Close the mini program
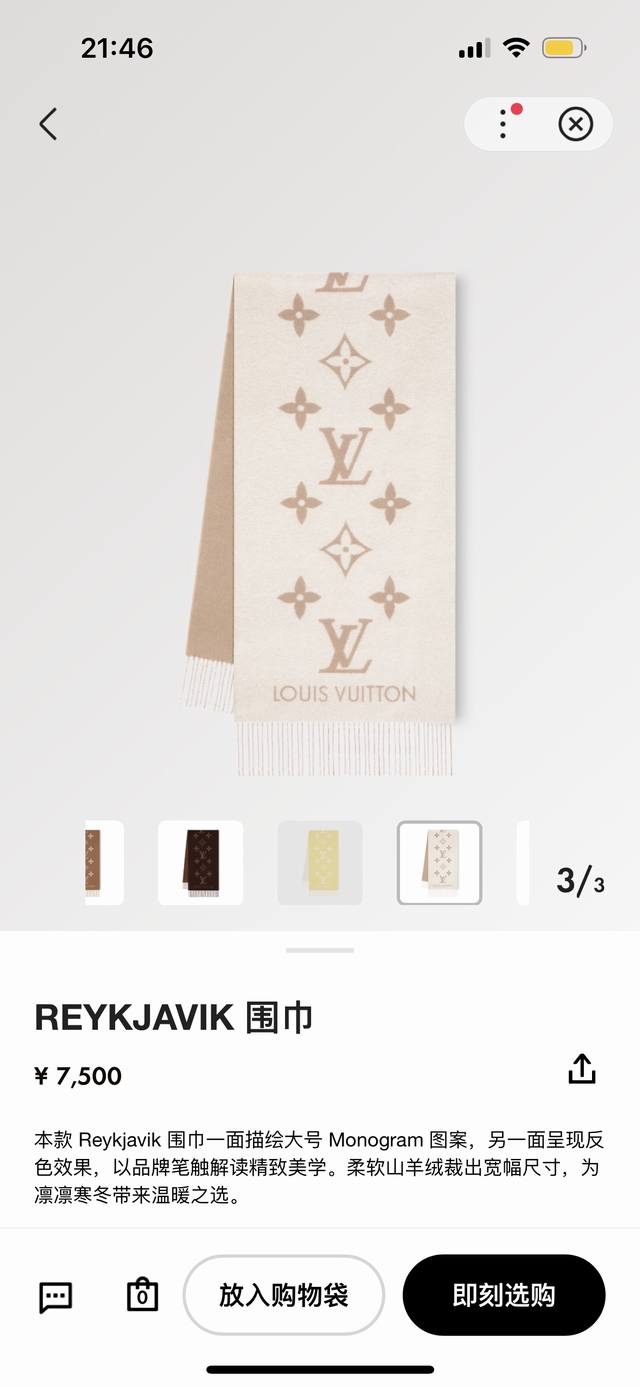Screen dimensions: 640x1387 [575, 124]
